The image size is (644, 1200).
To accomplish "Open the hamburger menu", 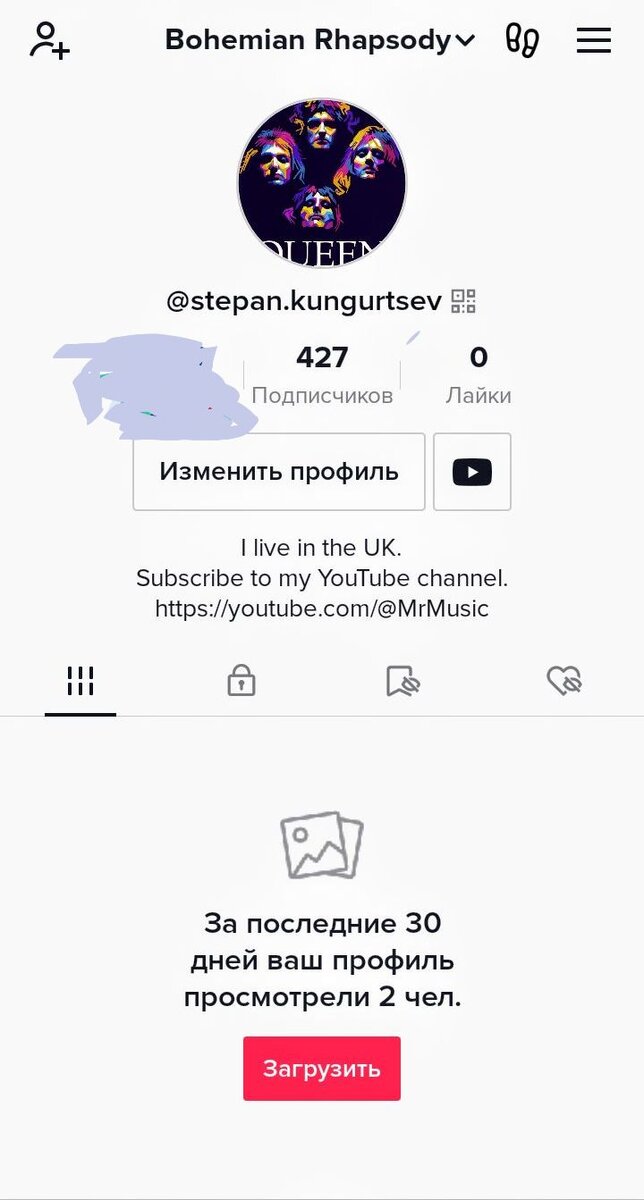I will (594, 40).
